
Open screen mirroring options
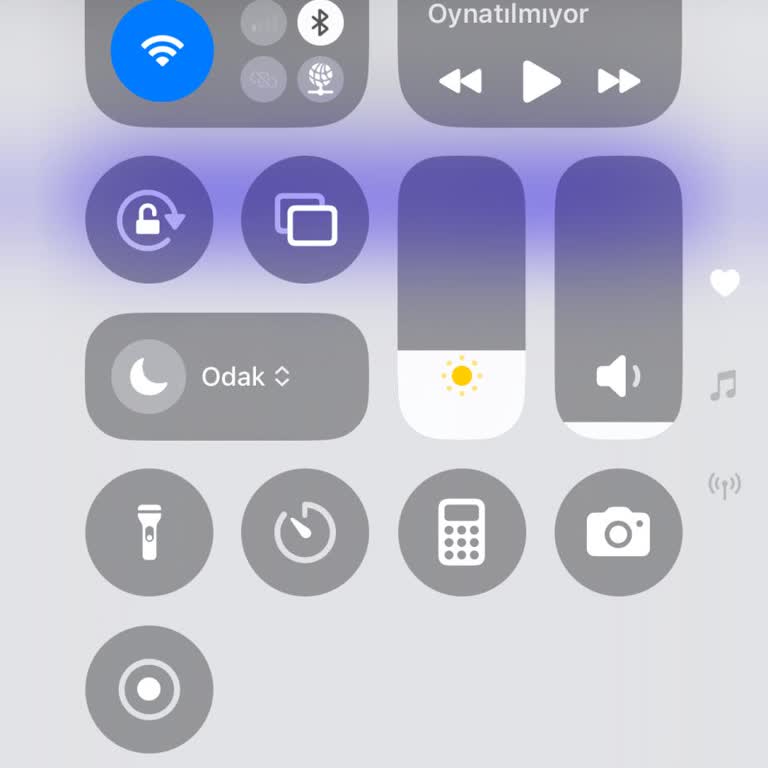(x=305, y=219)
